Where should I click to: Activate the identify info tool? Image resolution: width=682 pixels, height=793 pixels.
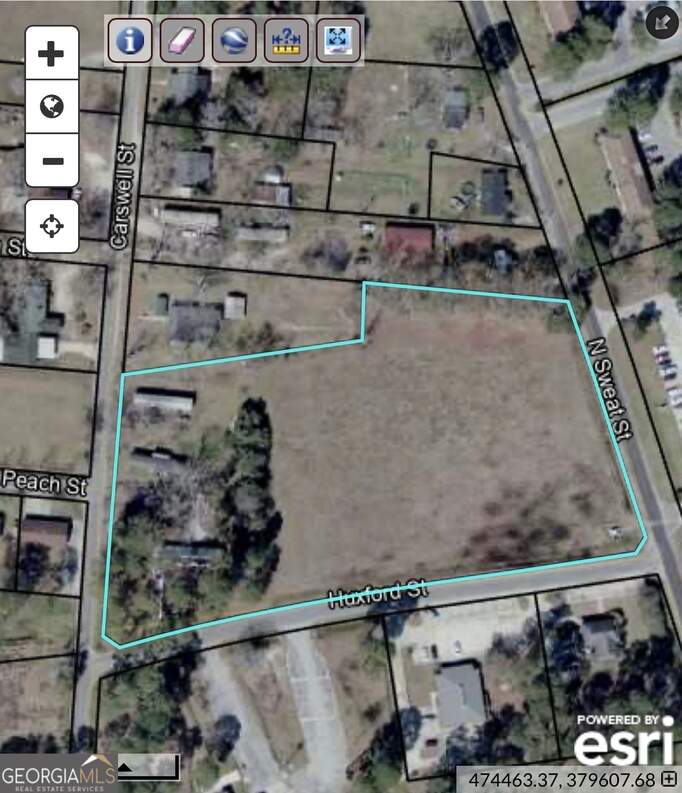pyautogui.click(x=130, y=41)
